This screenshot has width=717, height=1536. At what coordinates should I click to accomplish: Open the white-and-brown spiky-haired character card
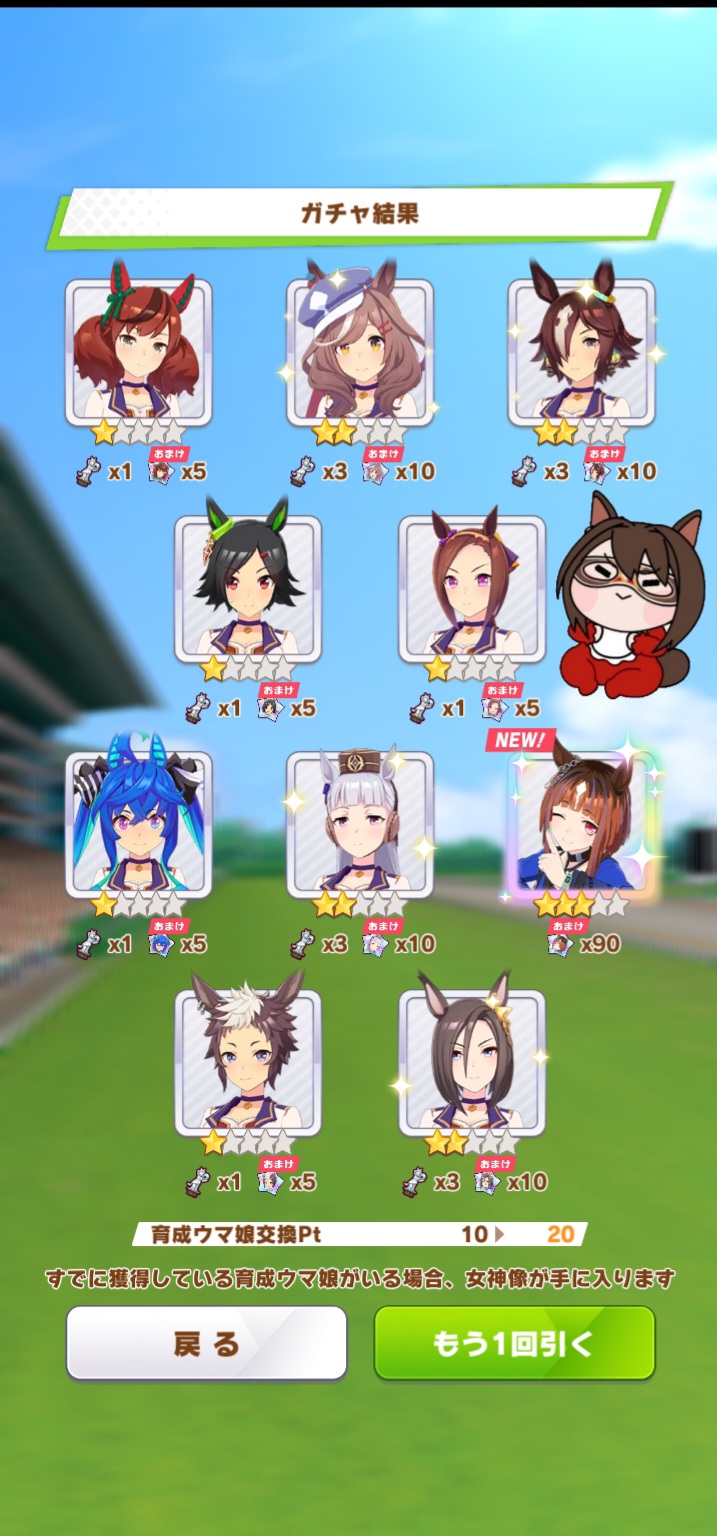pyautogui.click(x=248, y=1062)
